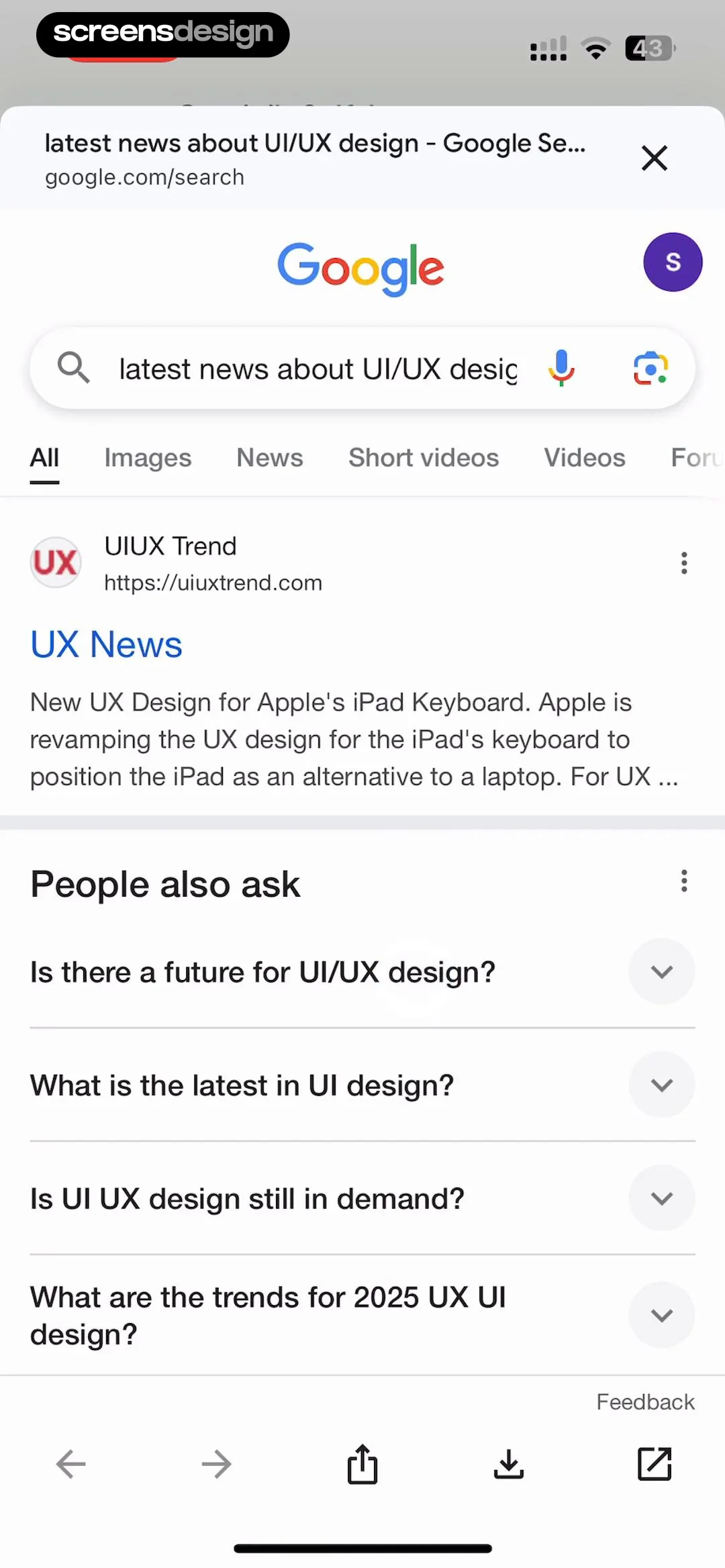Screen dimensions: 725x1568
Task: Open the UX News search result
Action: 106,644
